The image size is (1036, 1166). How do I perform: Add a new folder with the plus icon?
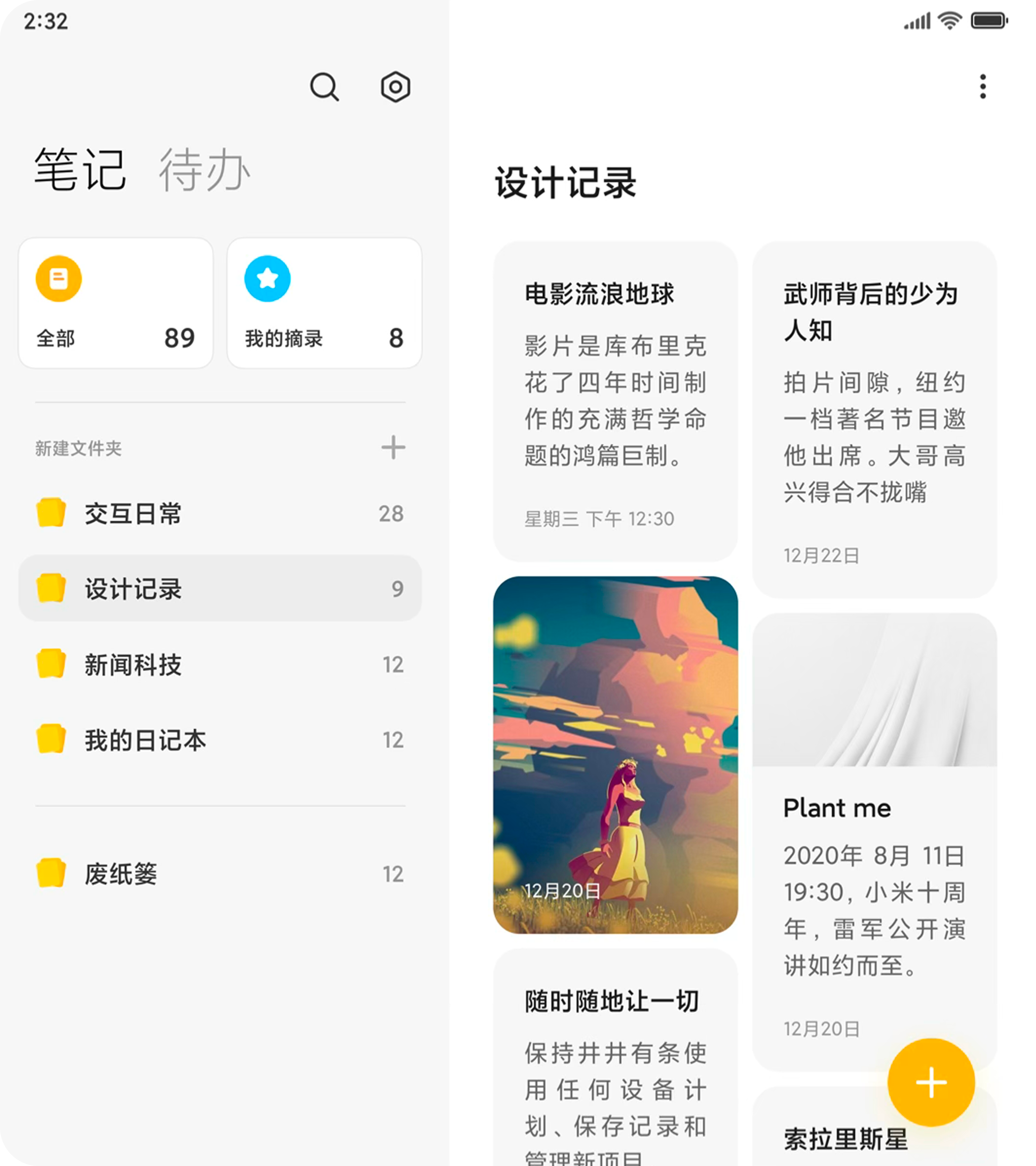pos(393,448)
